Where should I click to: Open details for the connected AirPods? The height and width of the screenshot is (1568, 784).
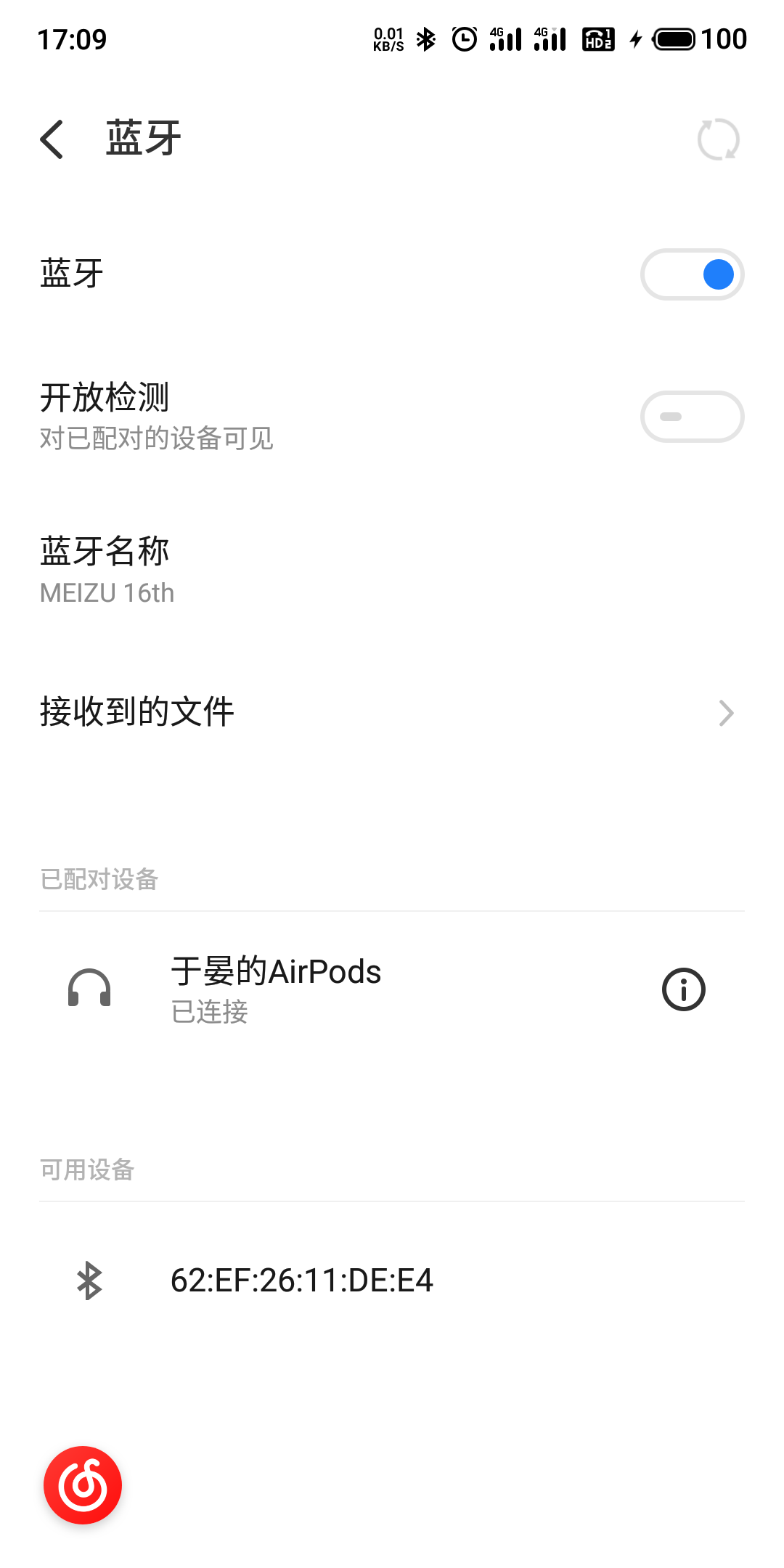(682, 987)
